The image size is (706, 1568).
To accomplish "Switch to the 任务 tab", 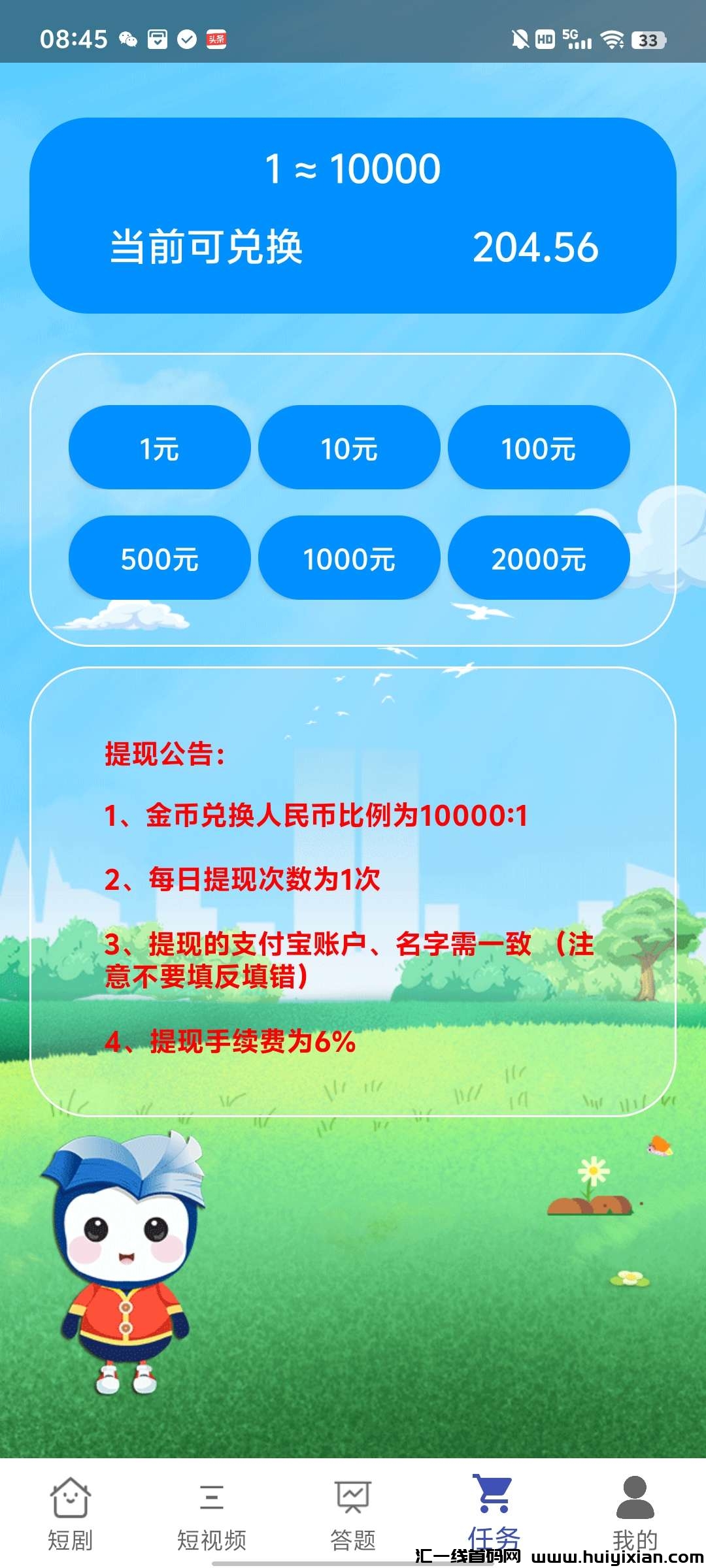I will (x=494, y=1516).
